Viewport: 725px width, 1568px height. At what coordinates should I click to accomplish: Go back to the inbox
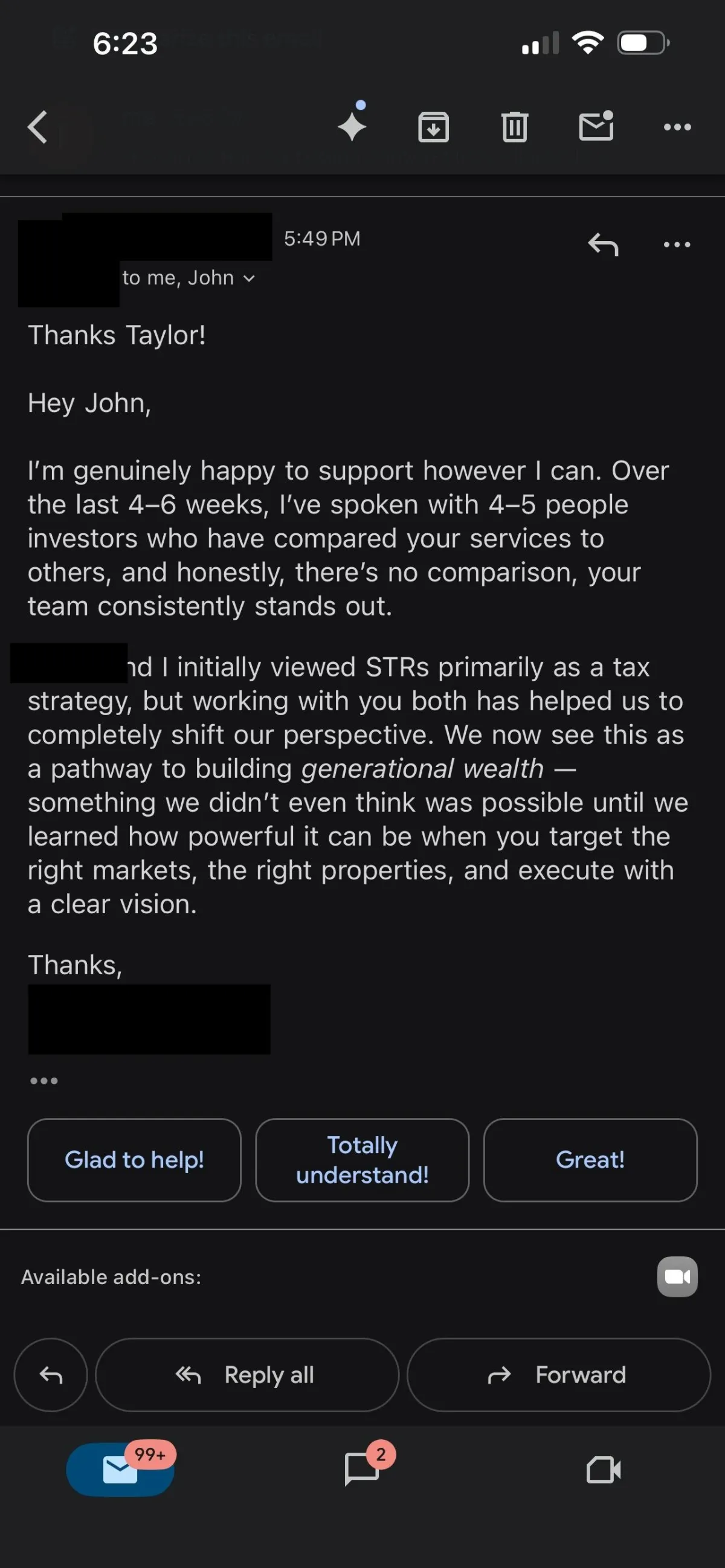pyautogui.click(x=37, y=127)
